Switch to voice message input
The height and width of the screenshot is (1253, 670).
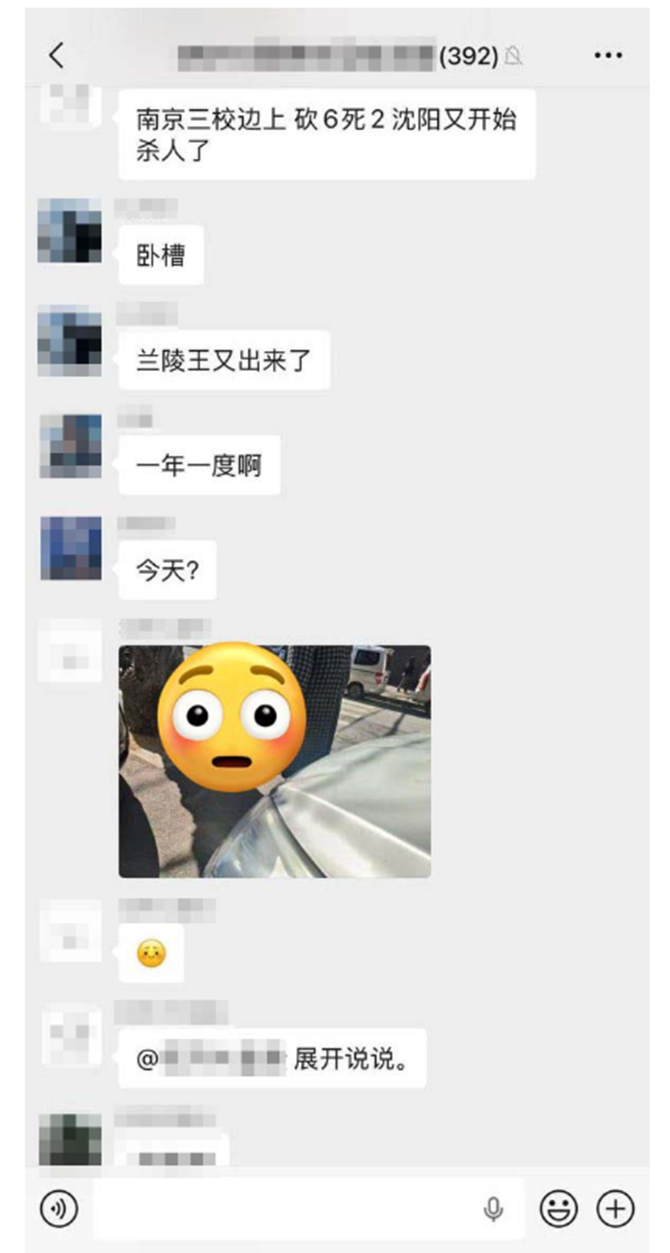tap(59, 1209)
